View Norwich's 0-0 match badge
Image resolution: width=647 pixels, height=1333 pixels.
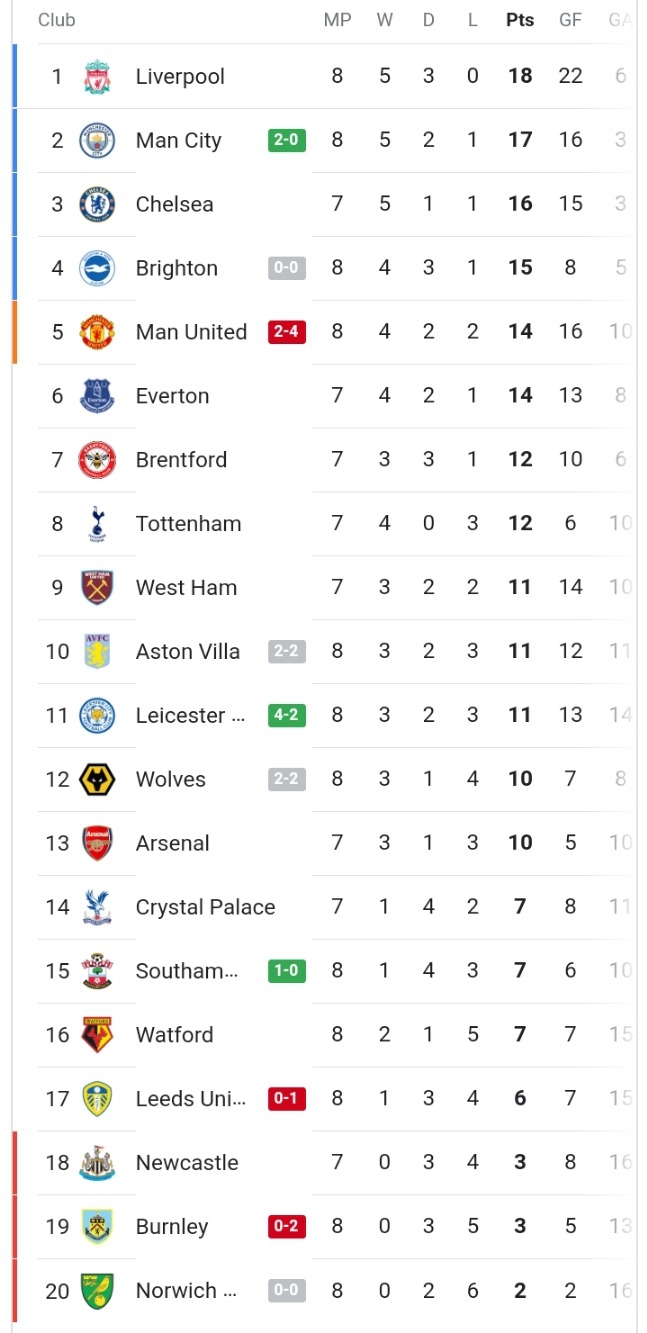(287, 1291)
